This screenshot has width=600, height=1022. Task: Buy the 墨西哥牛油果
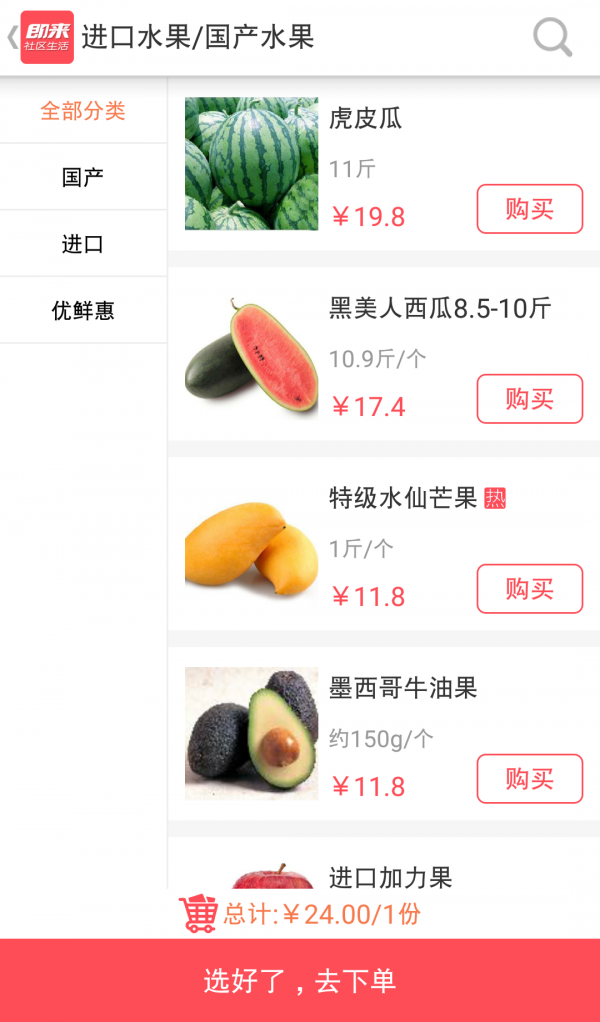(x=529, y=779)
